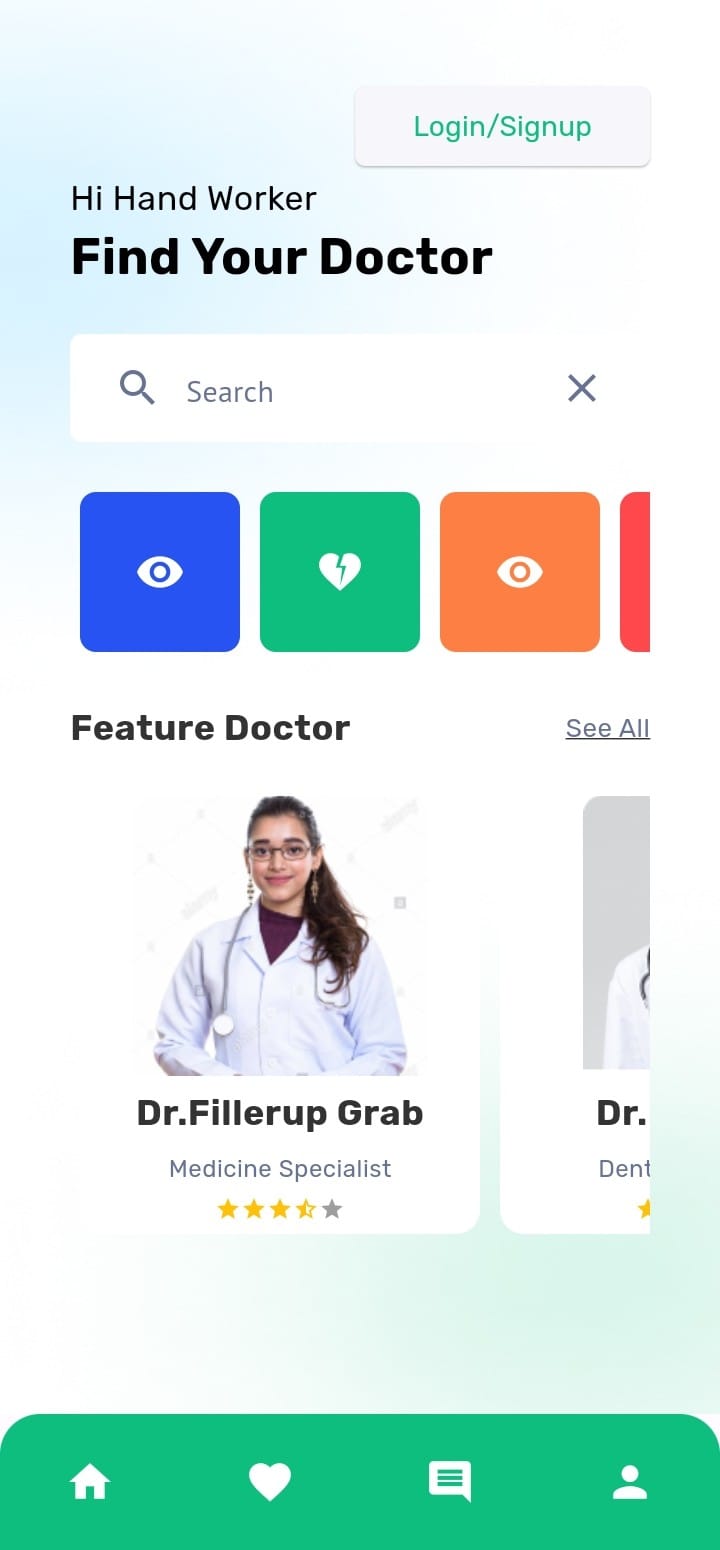720x1550 pixels.
Task: Click inside the Search input field
Action: (300, 391)
